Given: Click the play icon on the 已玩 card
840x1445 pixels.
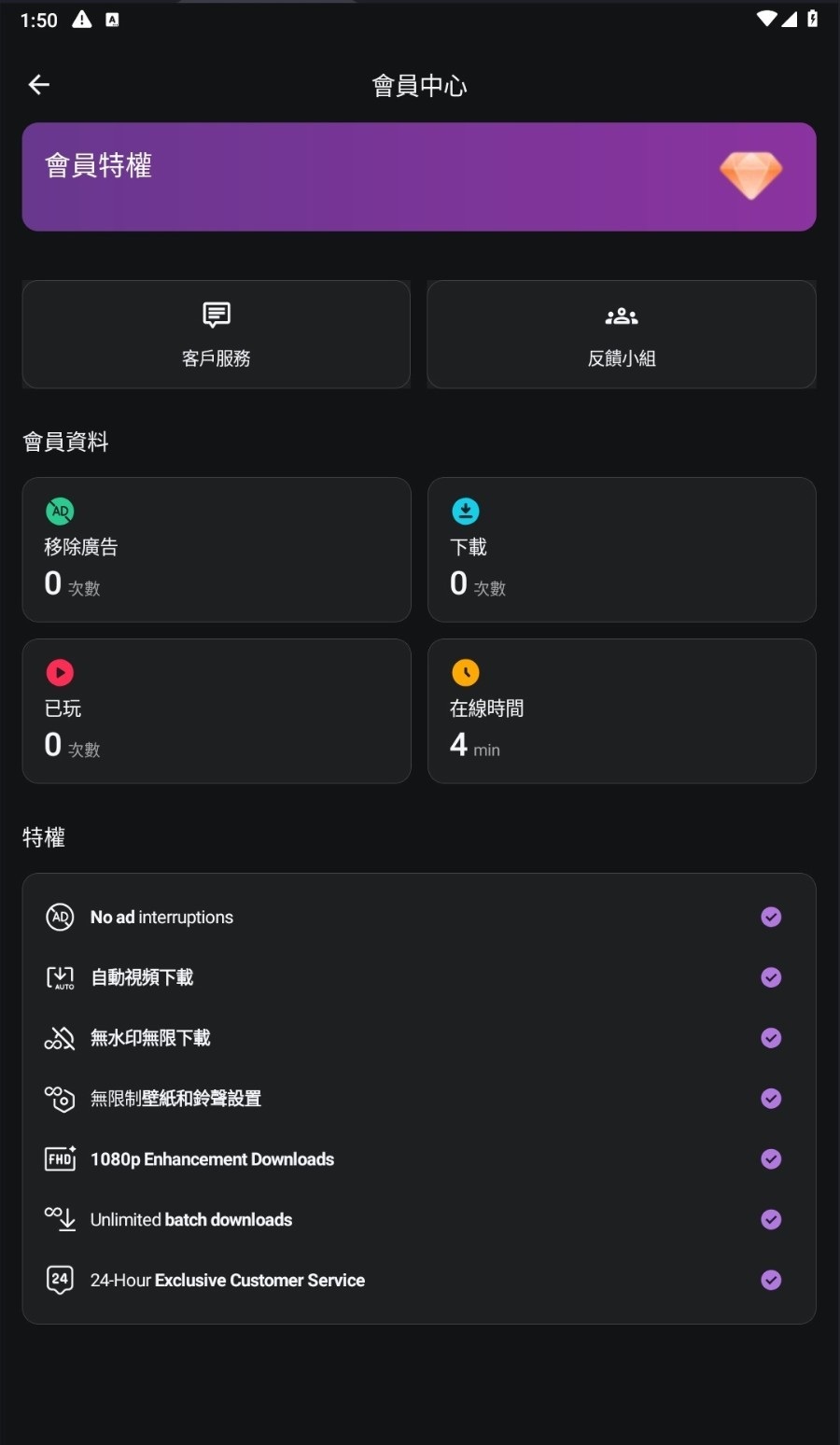Looking at the screenshot, I should point(60,672).
